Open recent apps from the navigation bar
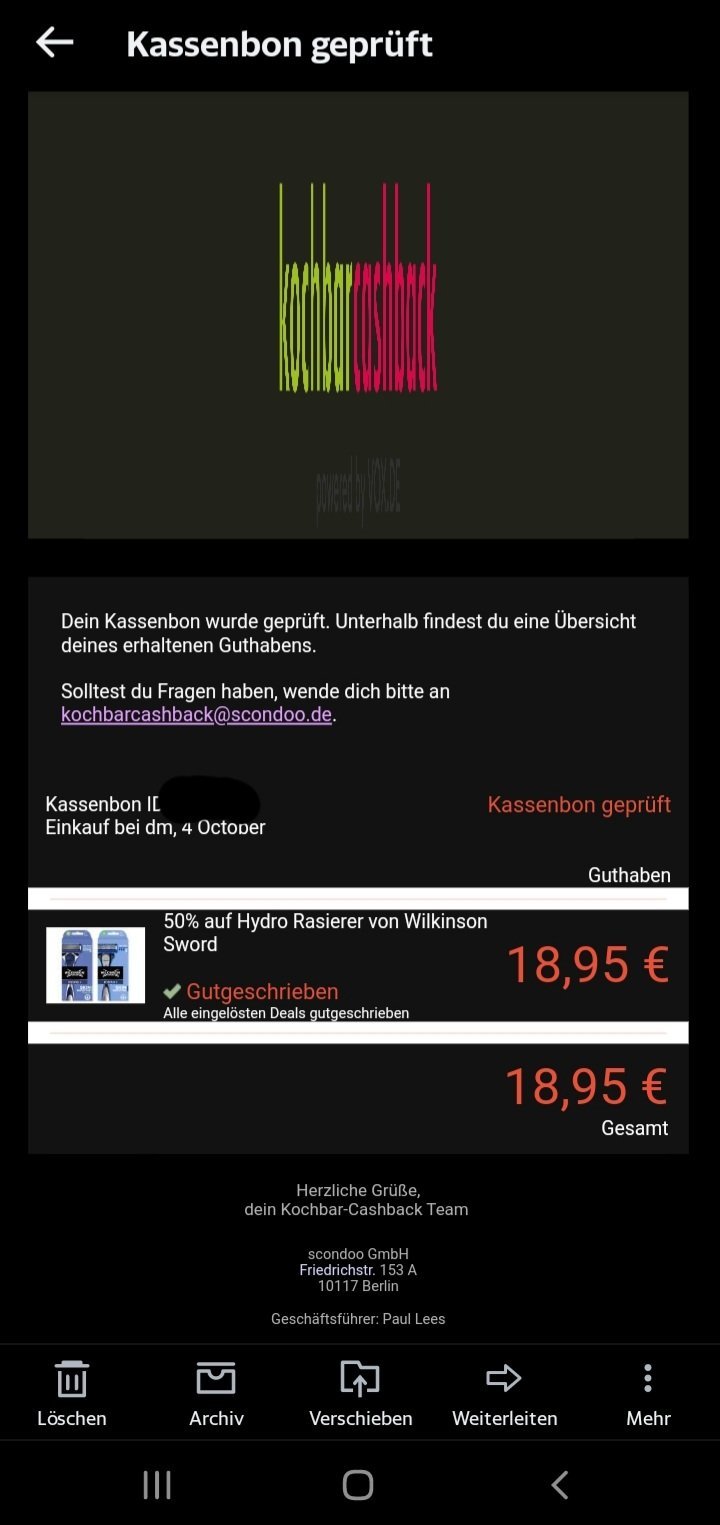Viewport: 720px width, 1525px height. (157, 1485)
